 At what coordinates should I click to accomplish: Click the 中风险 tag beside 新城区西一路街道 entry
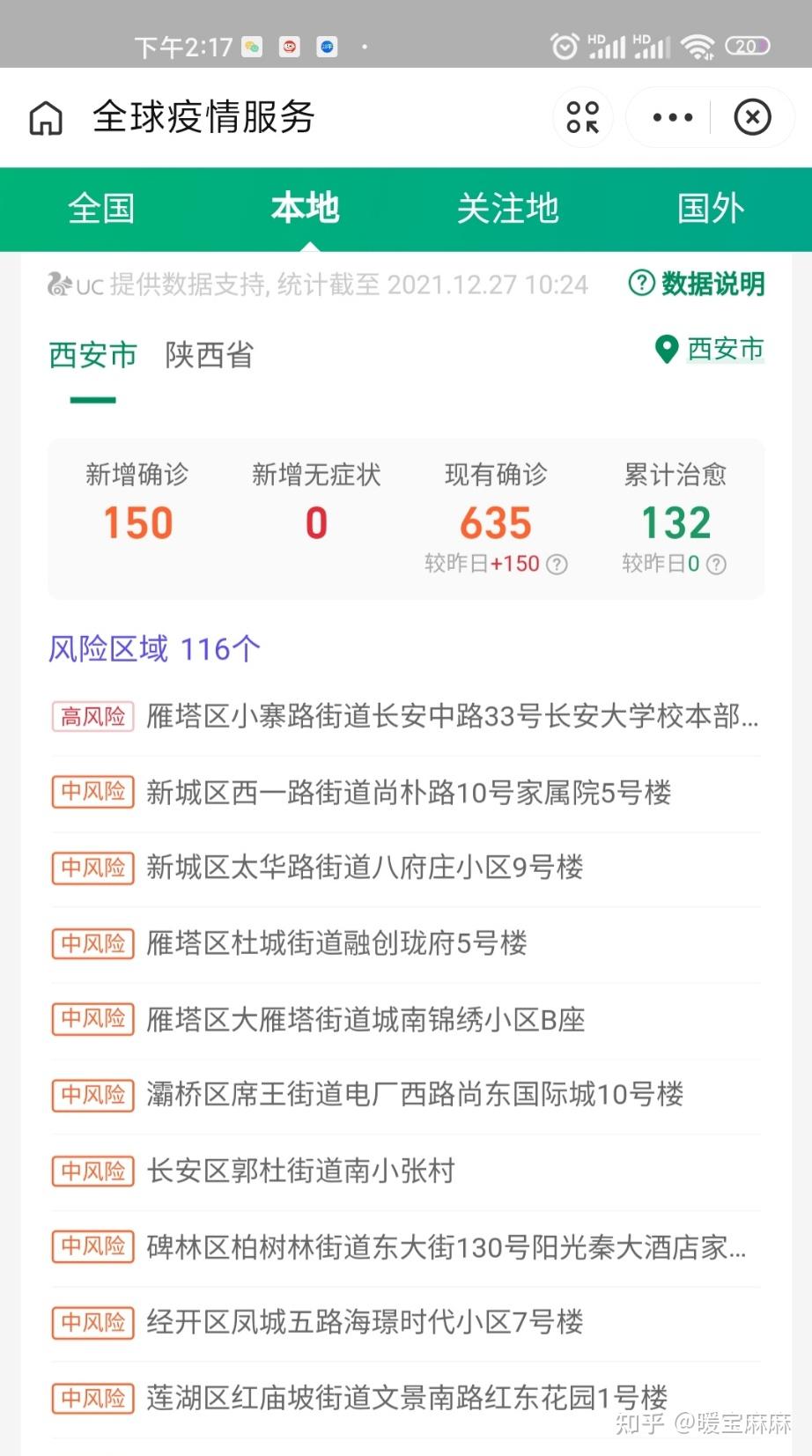coord(92,793)
